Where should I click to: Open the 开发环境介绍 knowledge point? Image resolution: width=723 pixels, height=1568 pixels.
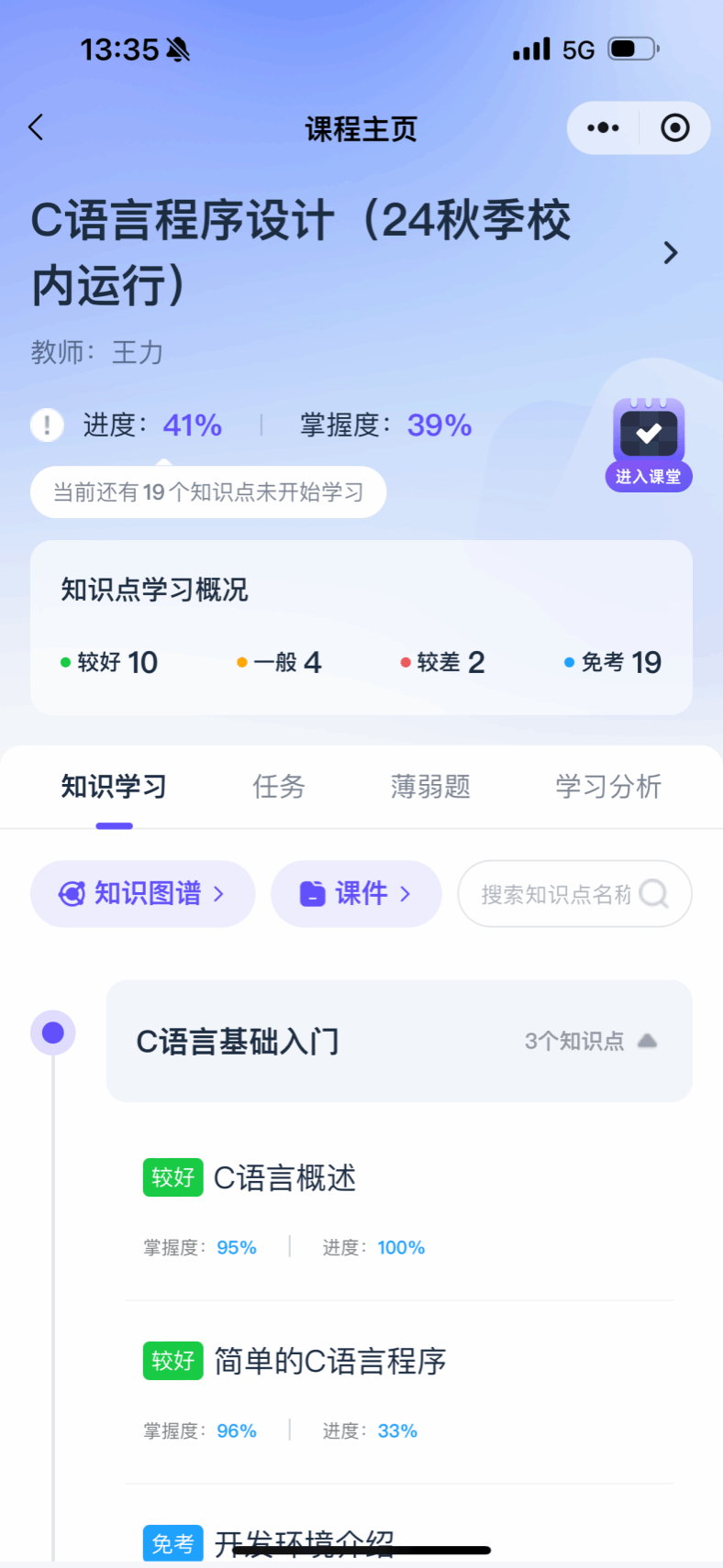click(x=305, y=1542)
